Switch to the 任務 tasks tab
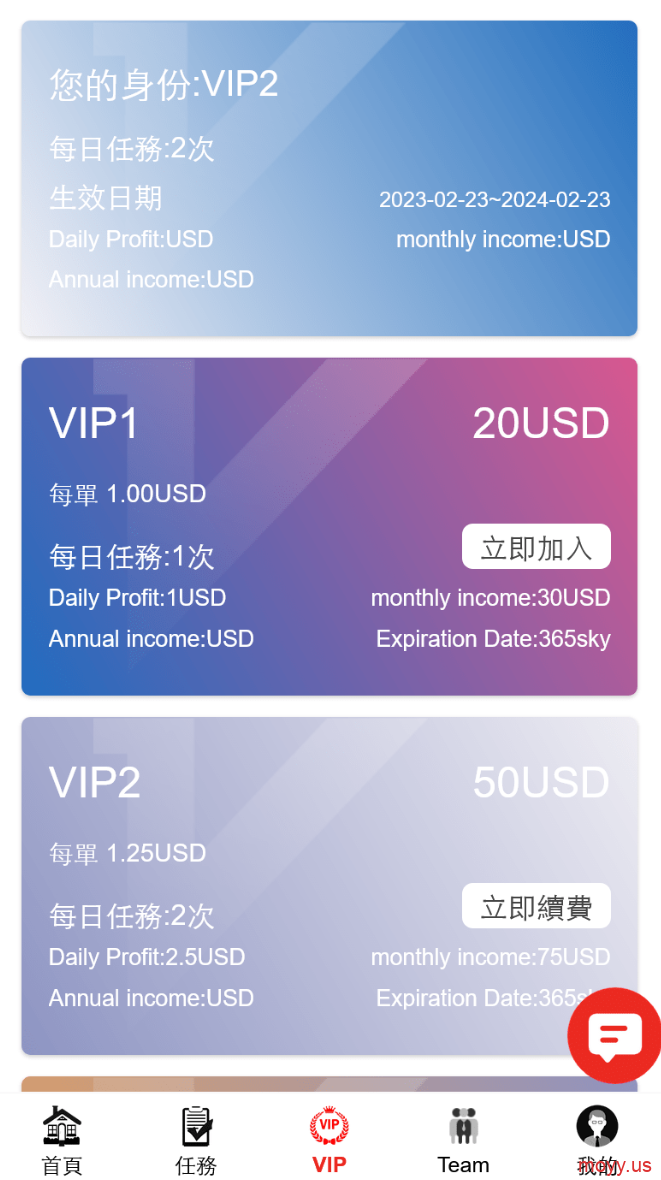This screenshot has height=1180, width=661. click(x=196, y=1139)
